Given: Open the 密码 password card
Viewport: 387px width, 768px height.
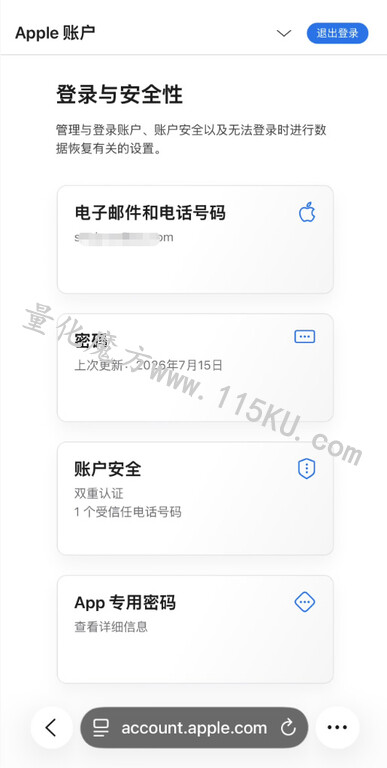Looking at the screenshot, I should tap(195, 367).
